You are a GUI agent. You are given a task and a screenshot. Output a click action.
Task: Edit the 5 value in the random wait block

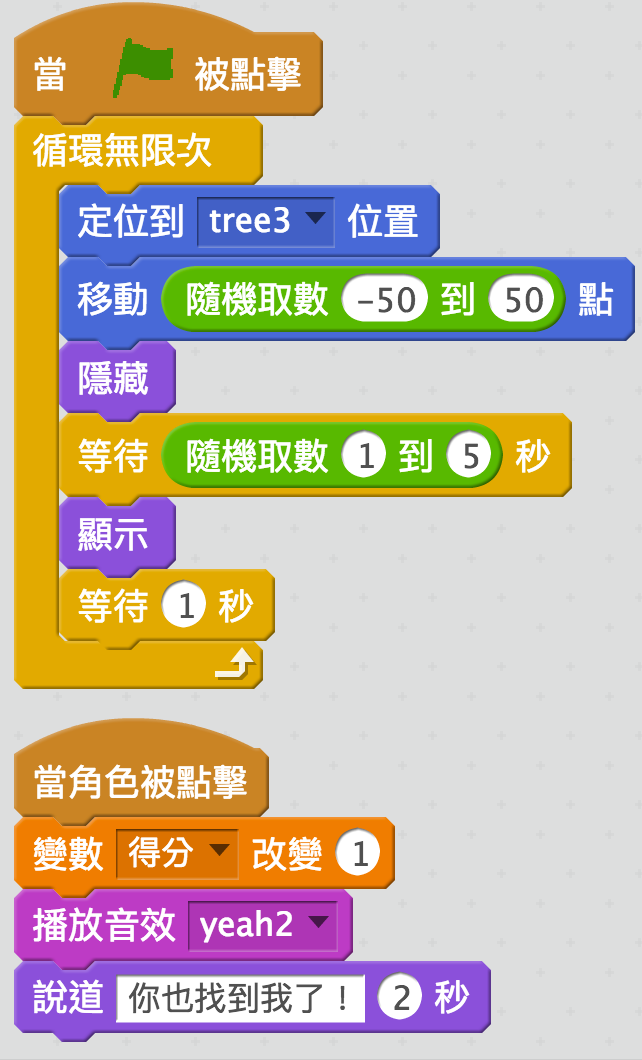[470, 457]
